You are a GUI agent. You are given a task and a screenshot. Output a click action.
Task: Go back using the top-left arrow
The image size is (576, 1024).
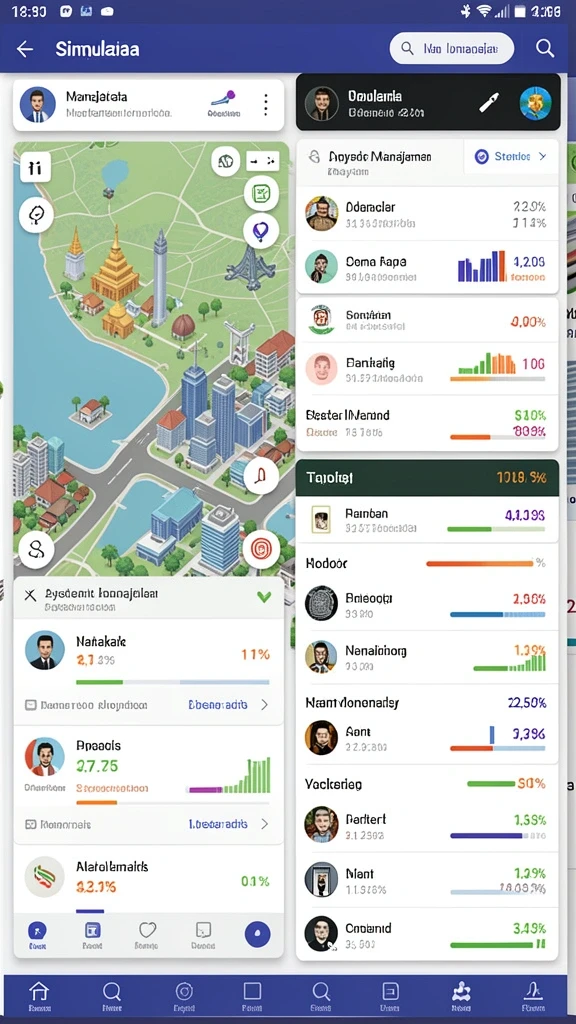click(x=25, y=49)
